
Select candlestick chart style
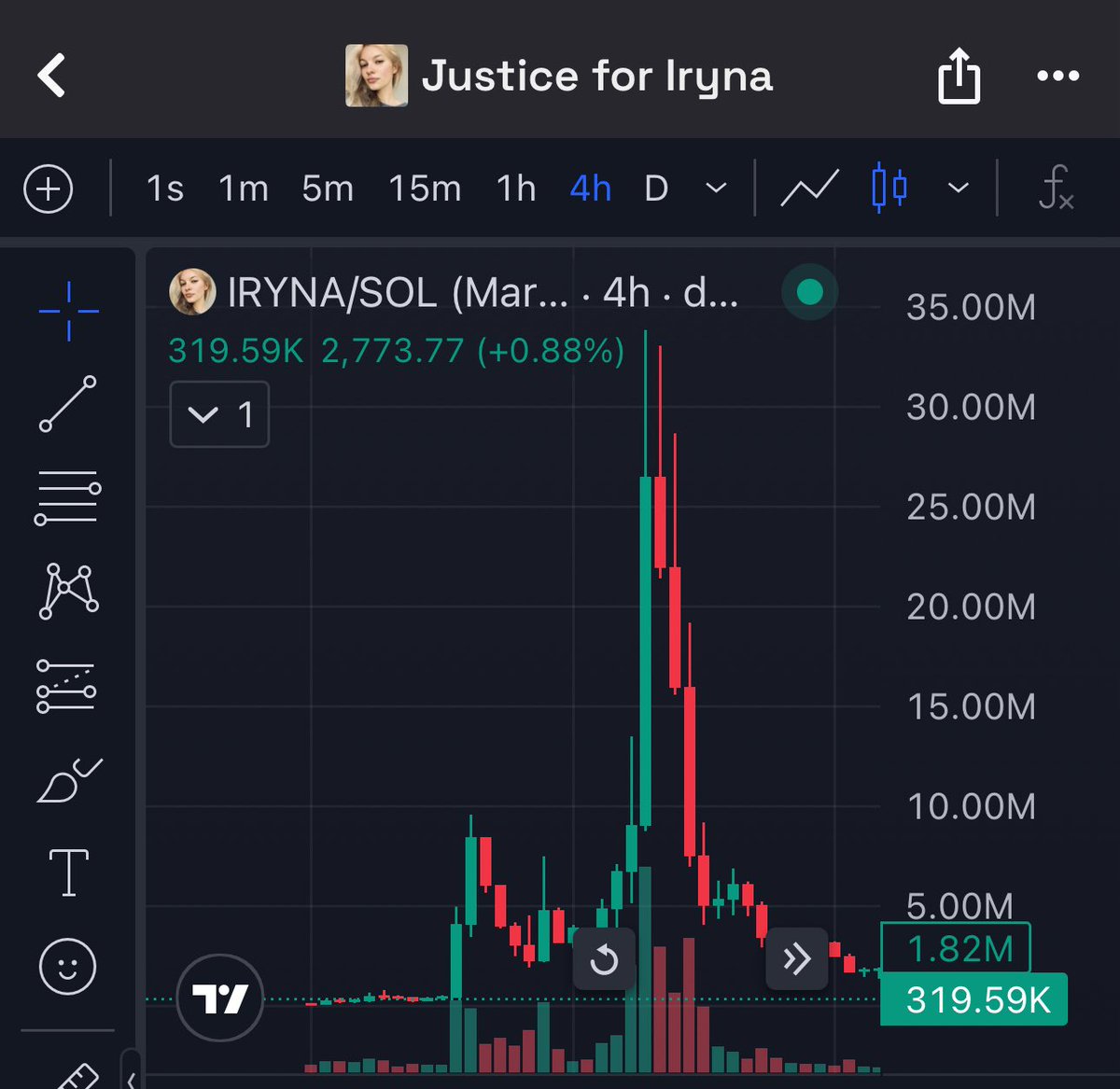(889, 189)
